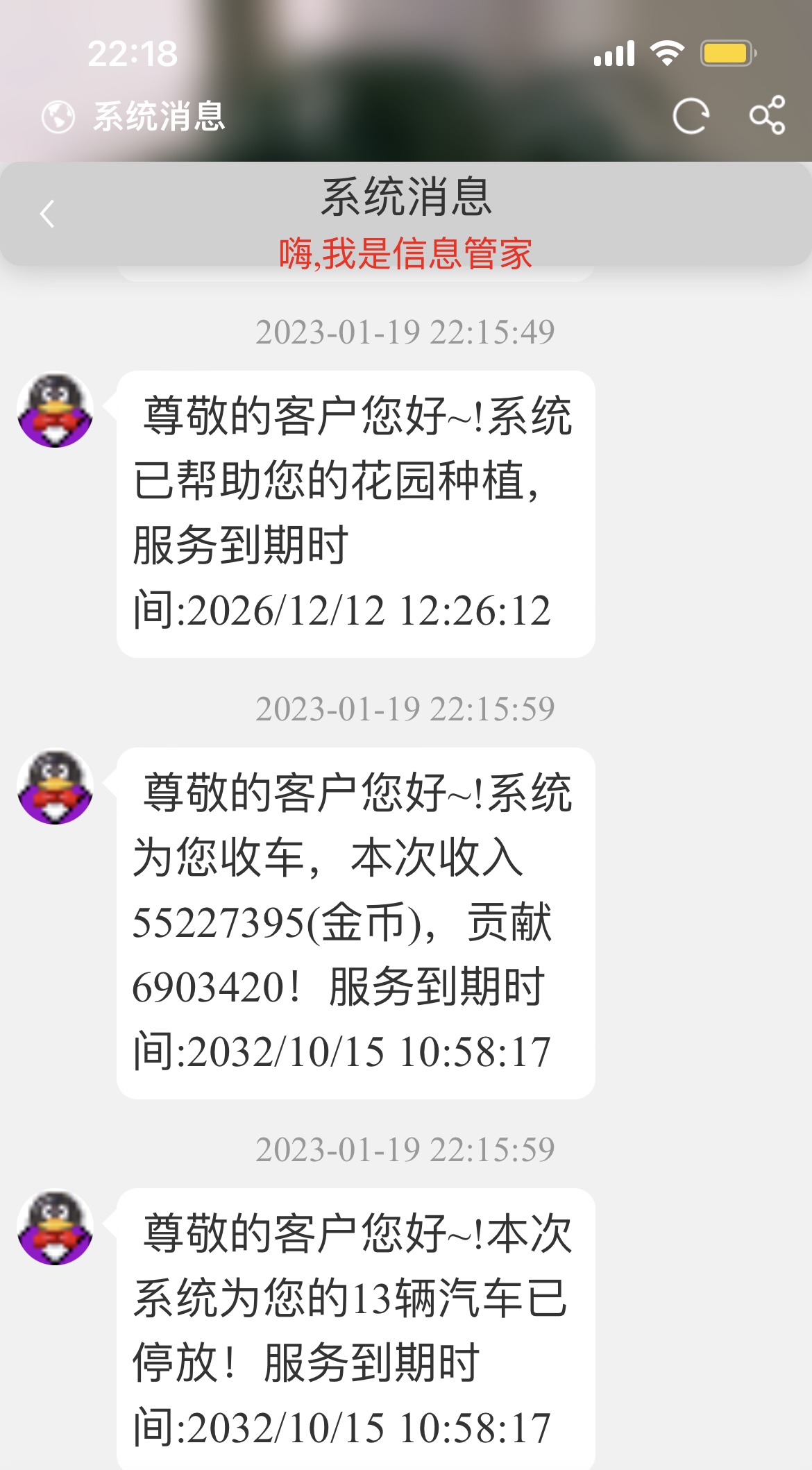The height and width of the screenshot is (1470, 812).
Task: Tap the cellular signal bars indicator
Action: [616, 52]
